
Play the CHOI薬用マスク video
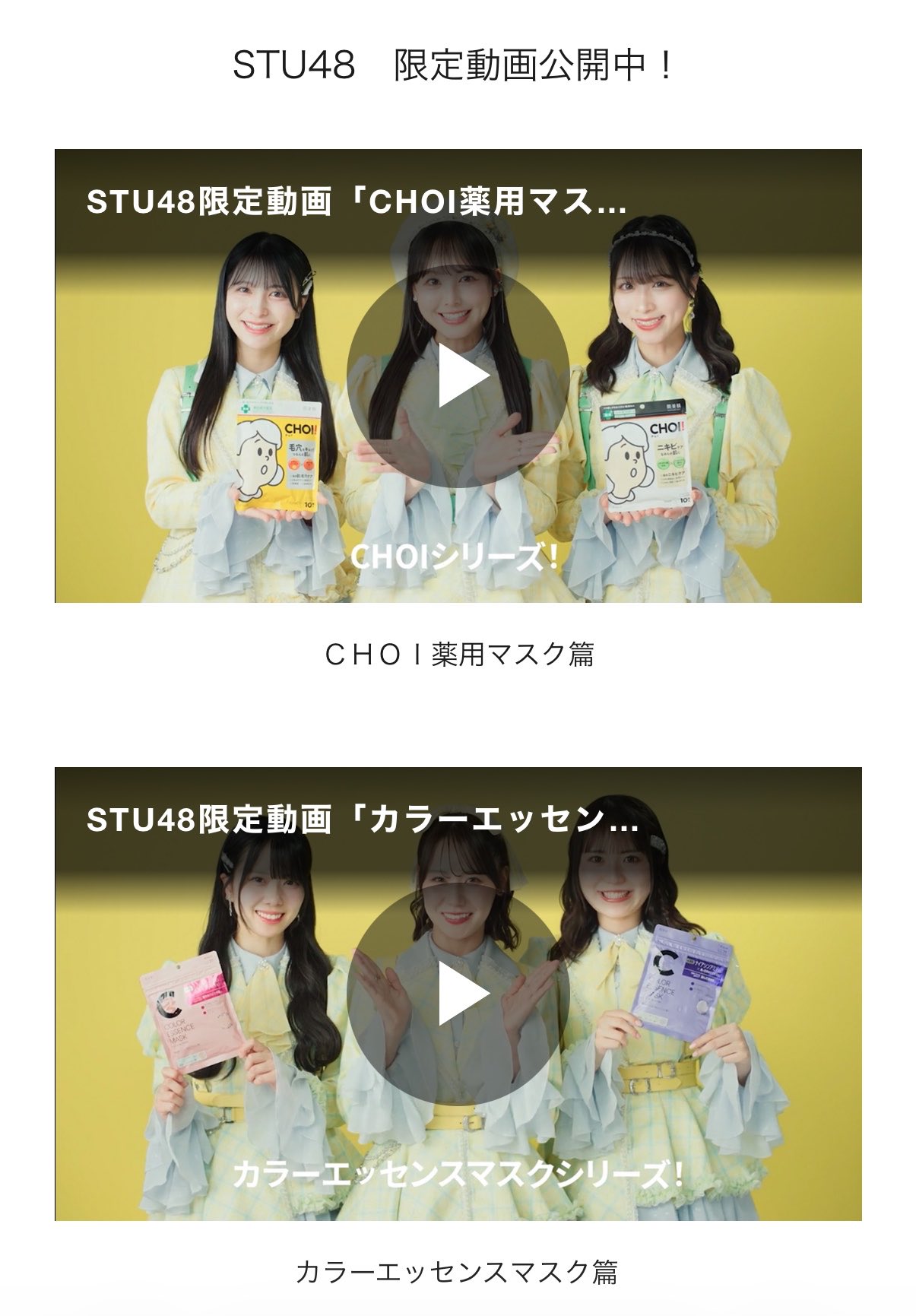(x=458, y=376)
